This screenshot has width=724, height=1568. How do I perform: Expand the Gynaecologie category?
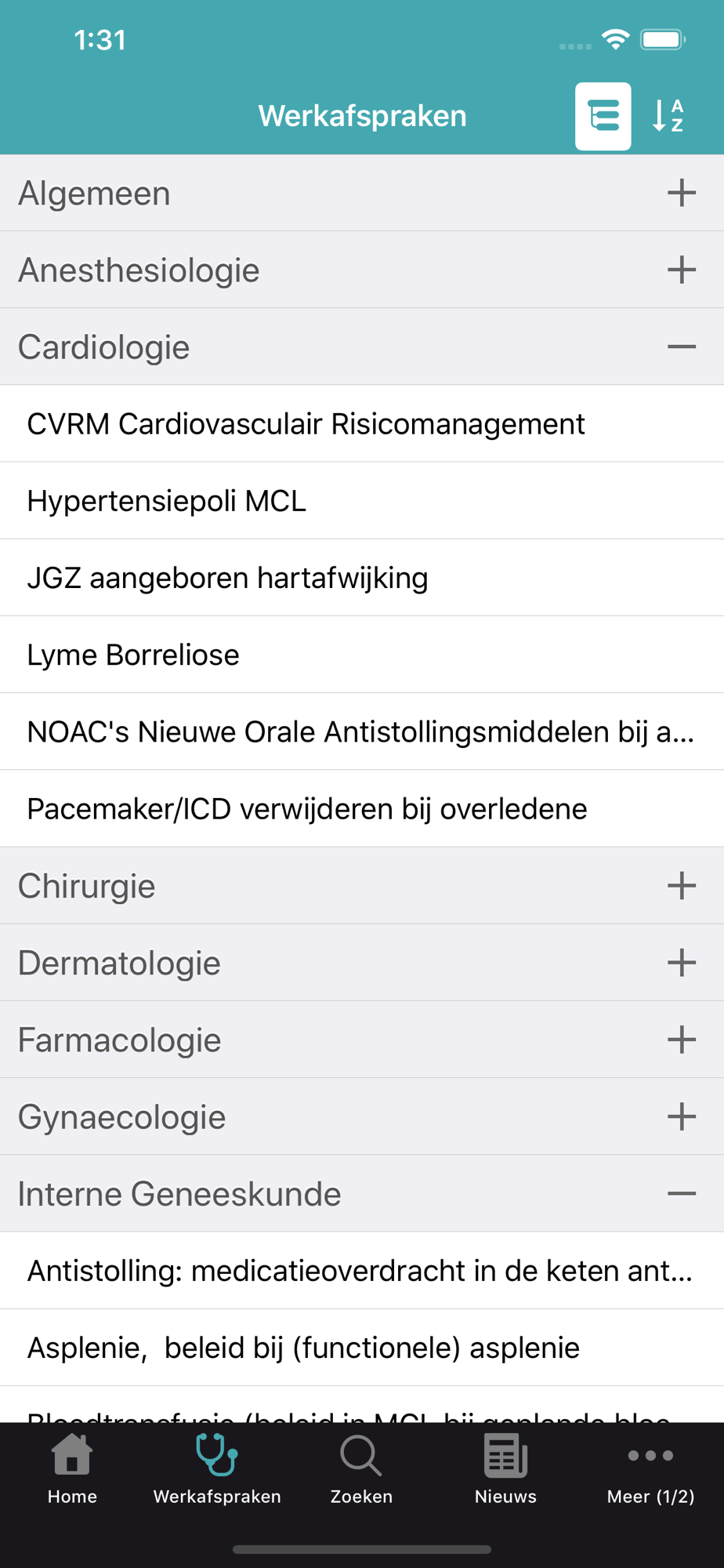(x=362, y=1116)
